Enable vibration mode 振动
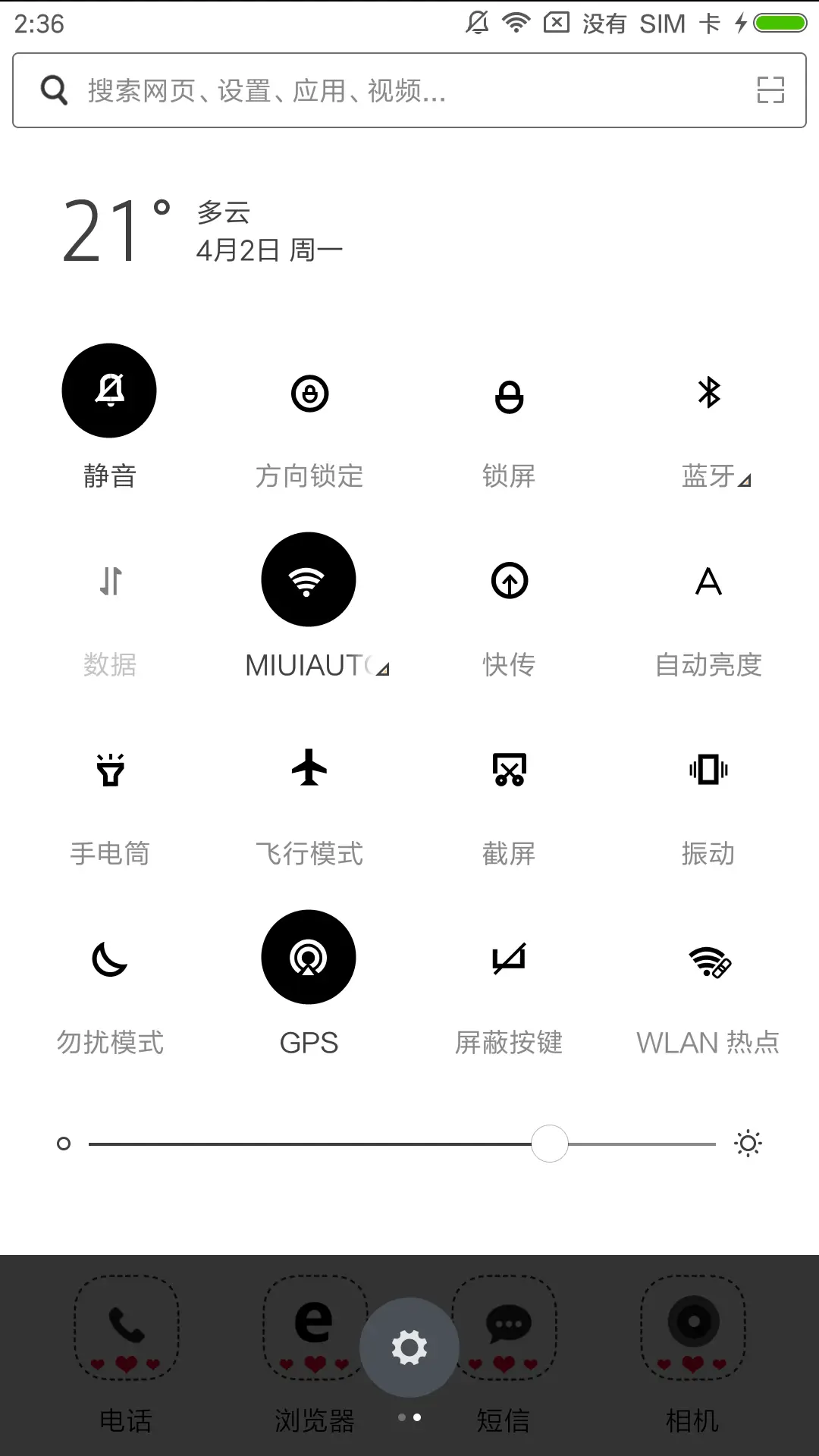Viewport: 819px width, 1456px height. point(708,770)
